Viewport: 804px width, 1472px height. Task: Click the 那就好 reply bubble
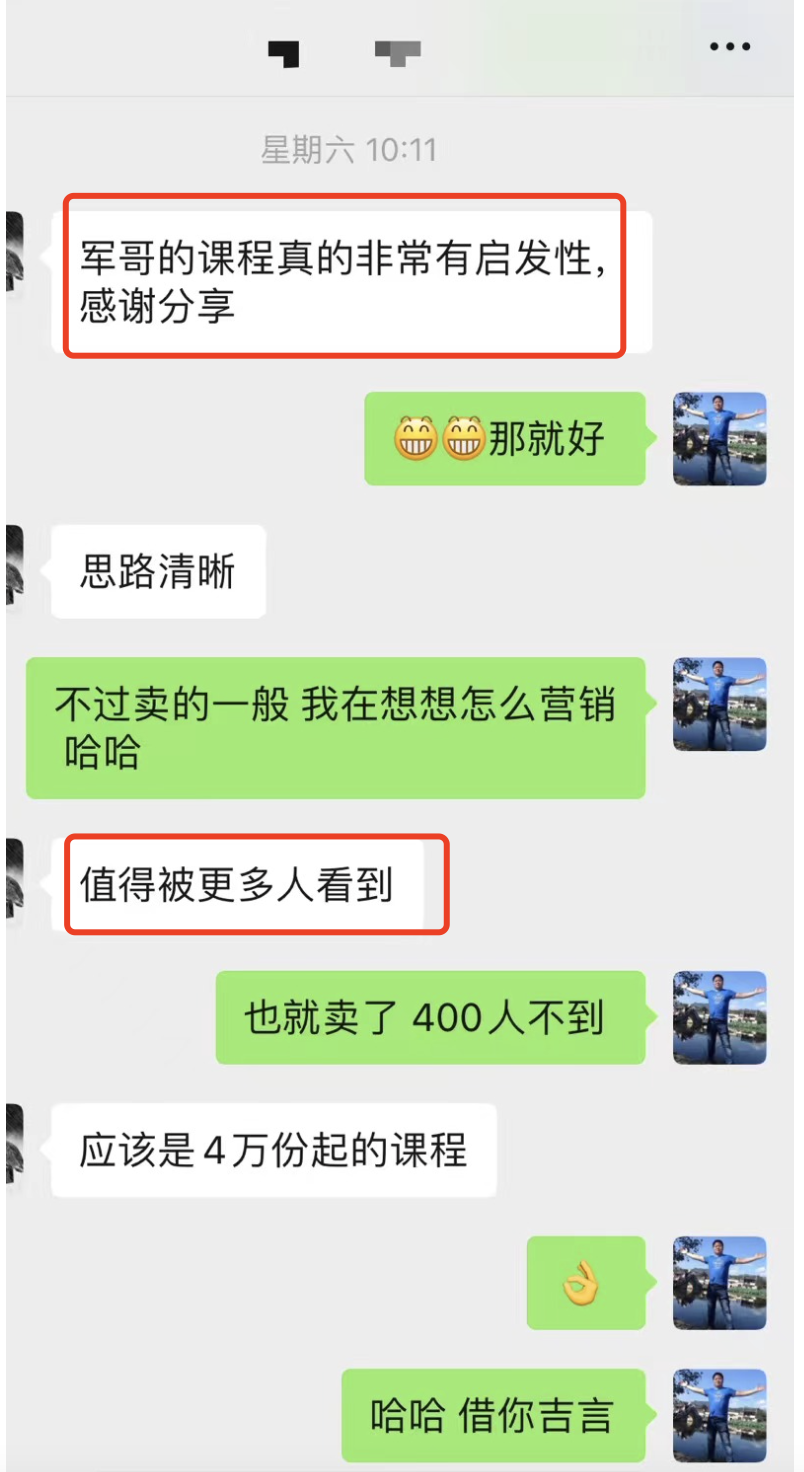[x=505, y=438]
